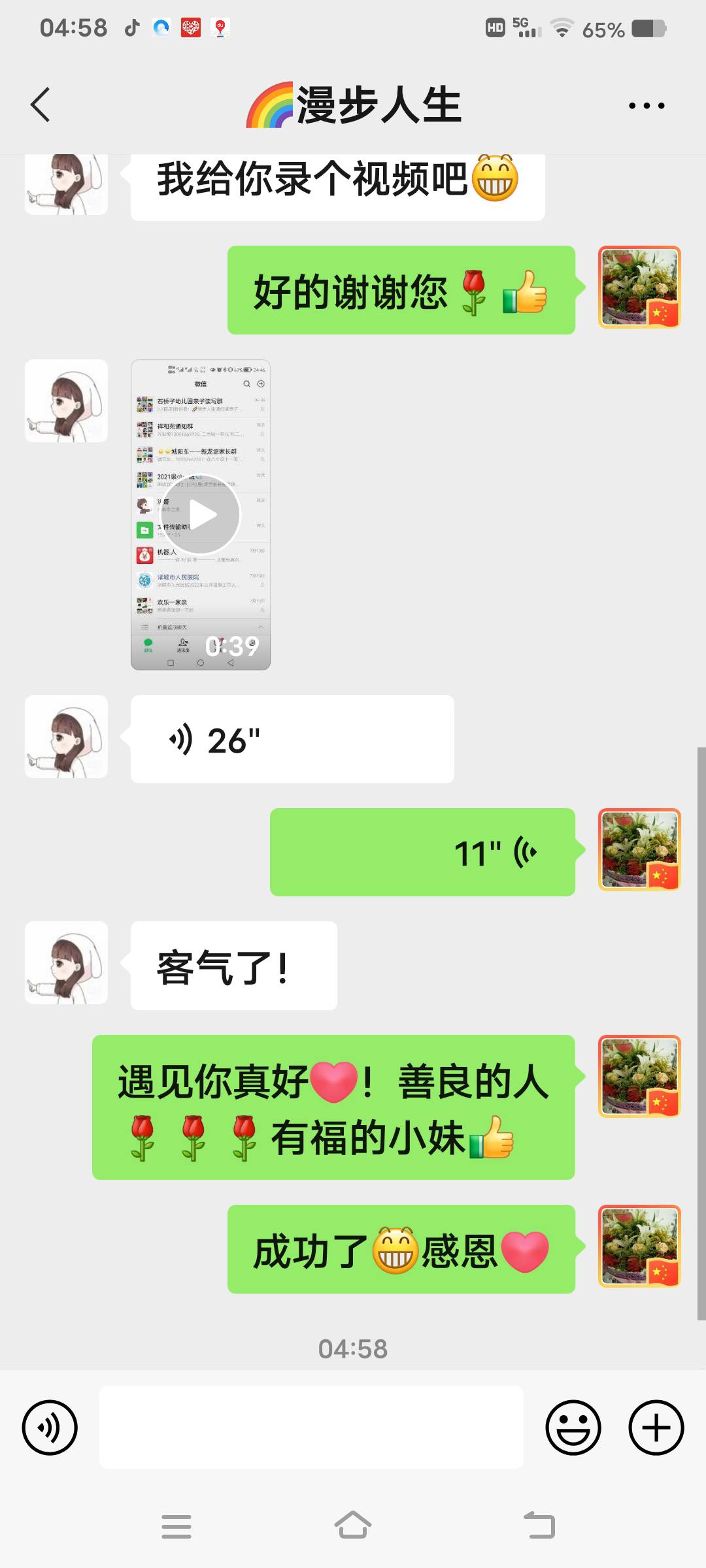
Task: Tap the voice input icon beside the message field
Action: [50, 1428]
